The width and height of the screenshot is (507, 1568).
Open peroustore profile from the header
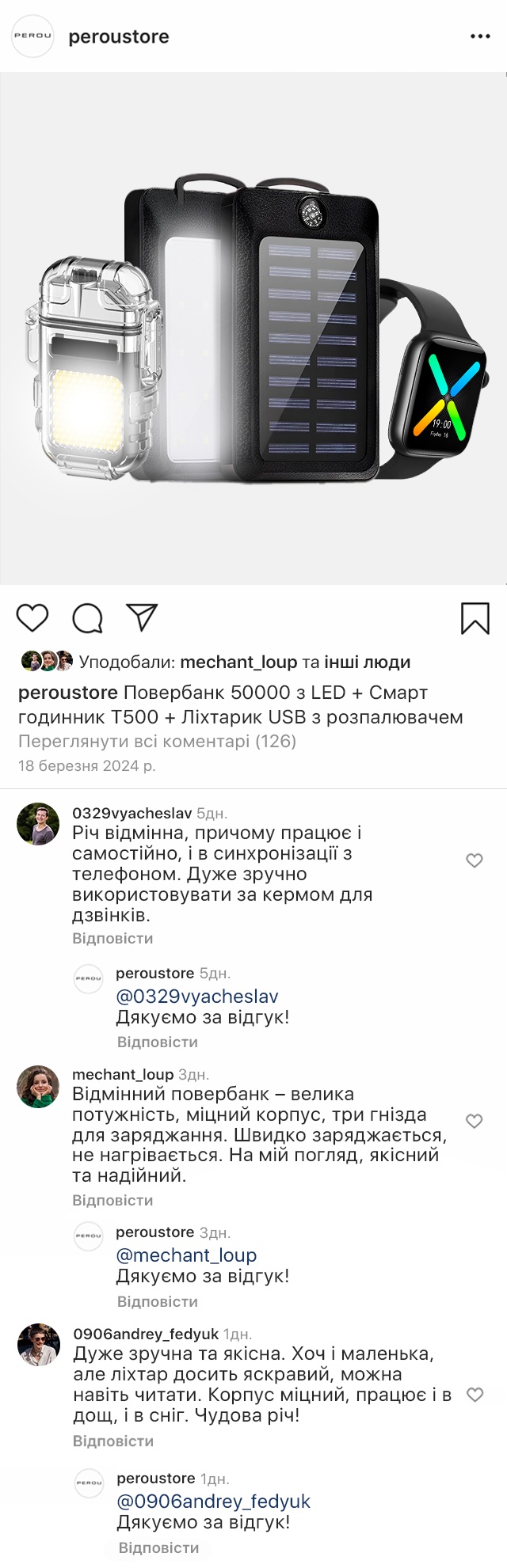(118, 37)
